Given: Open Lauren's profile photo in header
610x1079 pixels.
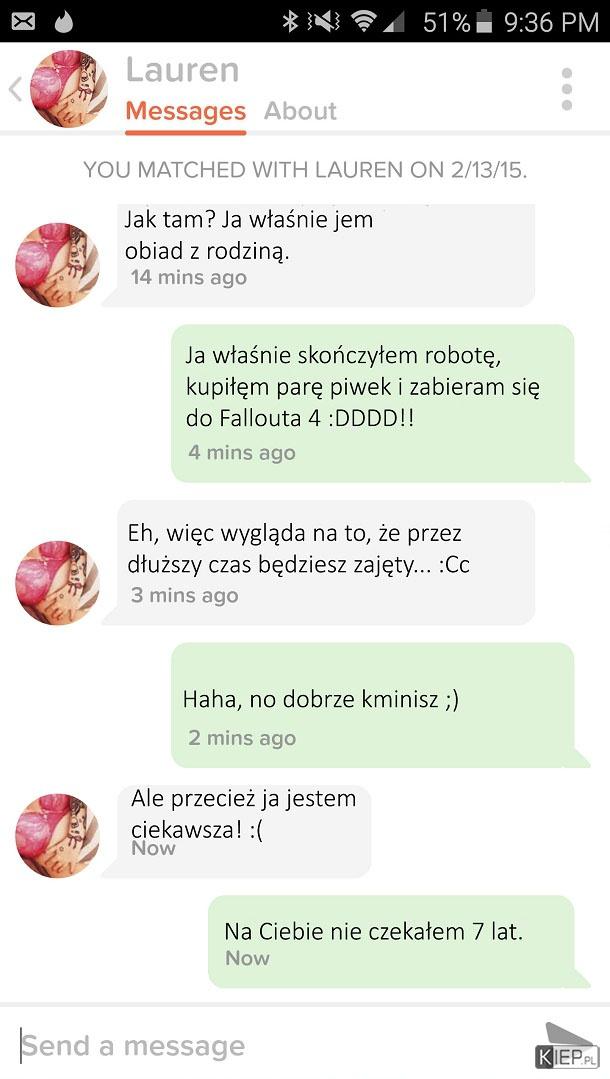Looking at the screenshot, I should pyautogui.click(x=68, y=89).
